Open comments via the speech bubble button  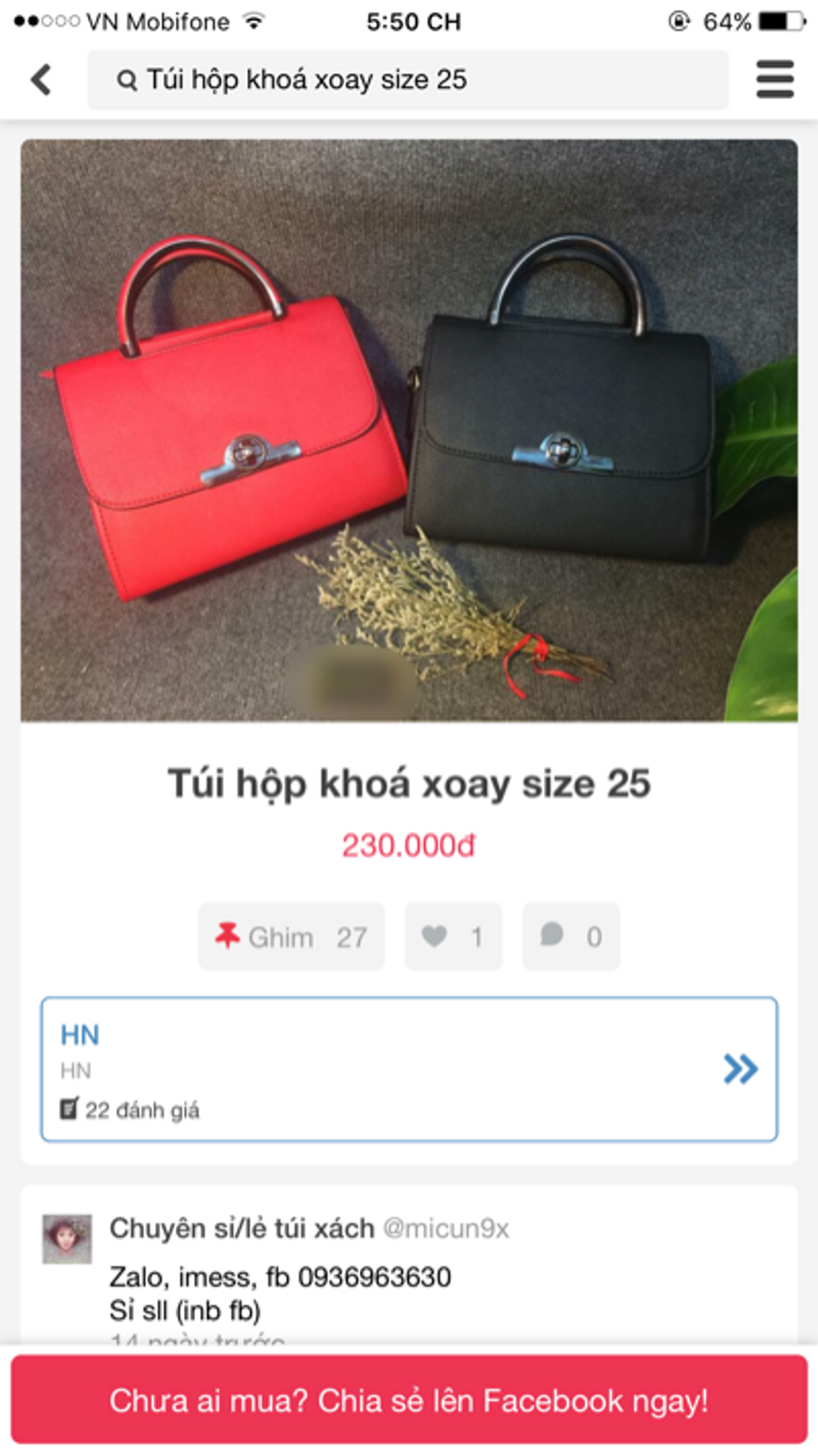(x=571, y=937)
